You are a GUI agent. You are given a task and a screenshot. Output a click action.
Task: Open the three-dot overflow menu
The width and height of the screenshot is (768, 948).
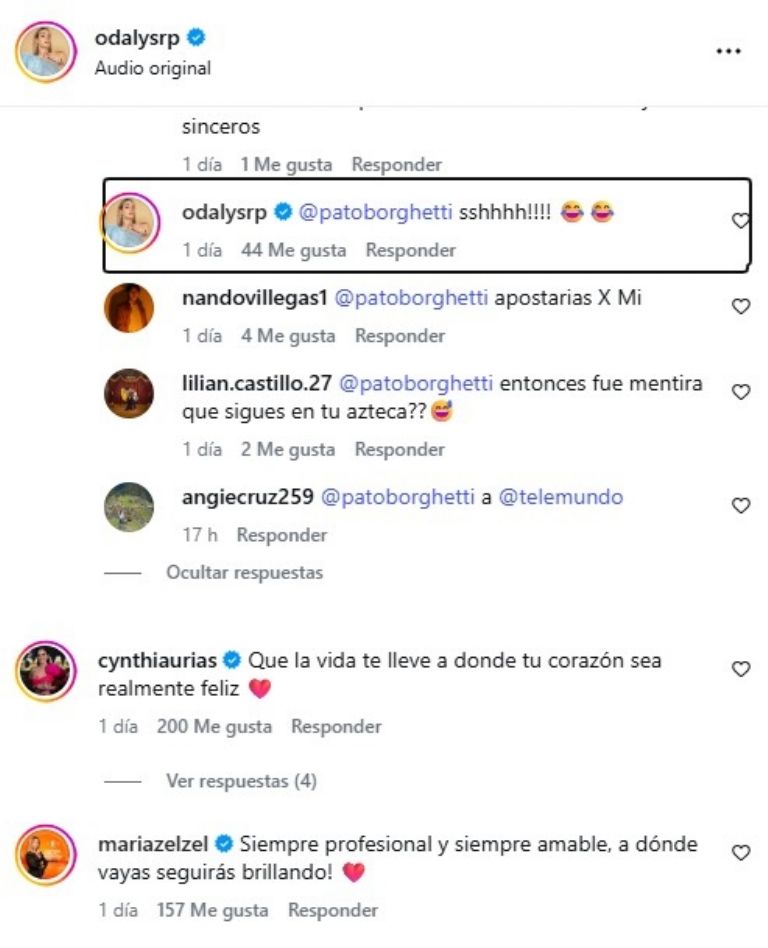tap(728, 51)
